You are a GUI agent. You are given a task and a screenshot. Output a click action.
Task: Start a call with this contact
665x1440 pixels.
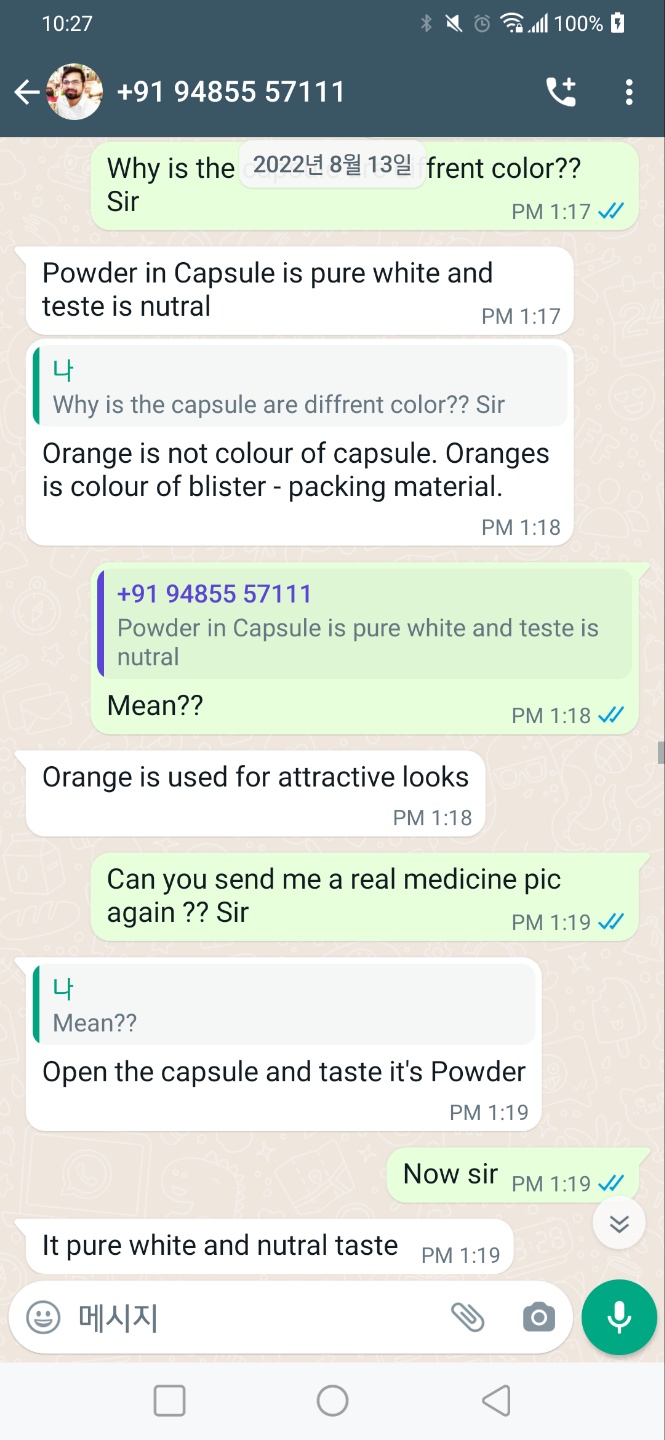coord(561,92)
